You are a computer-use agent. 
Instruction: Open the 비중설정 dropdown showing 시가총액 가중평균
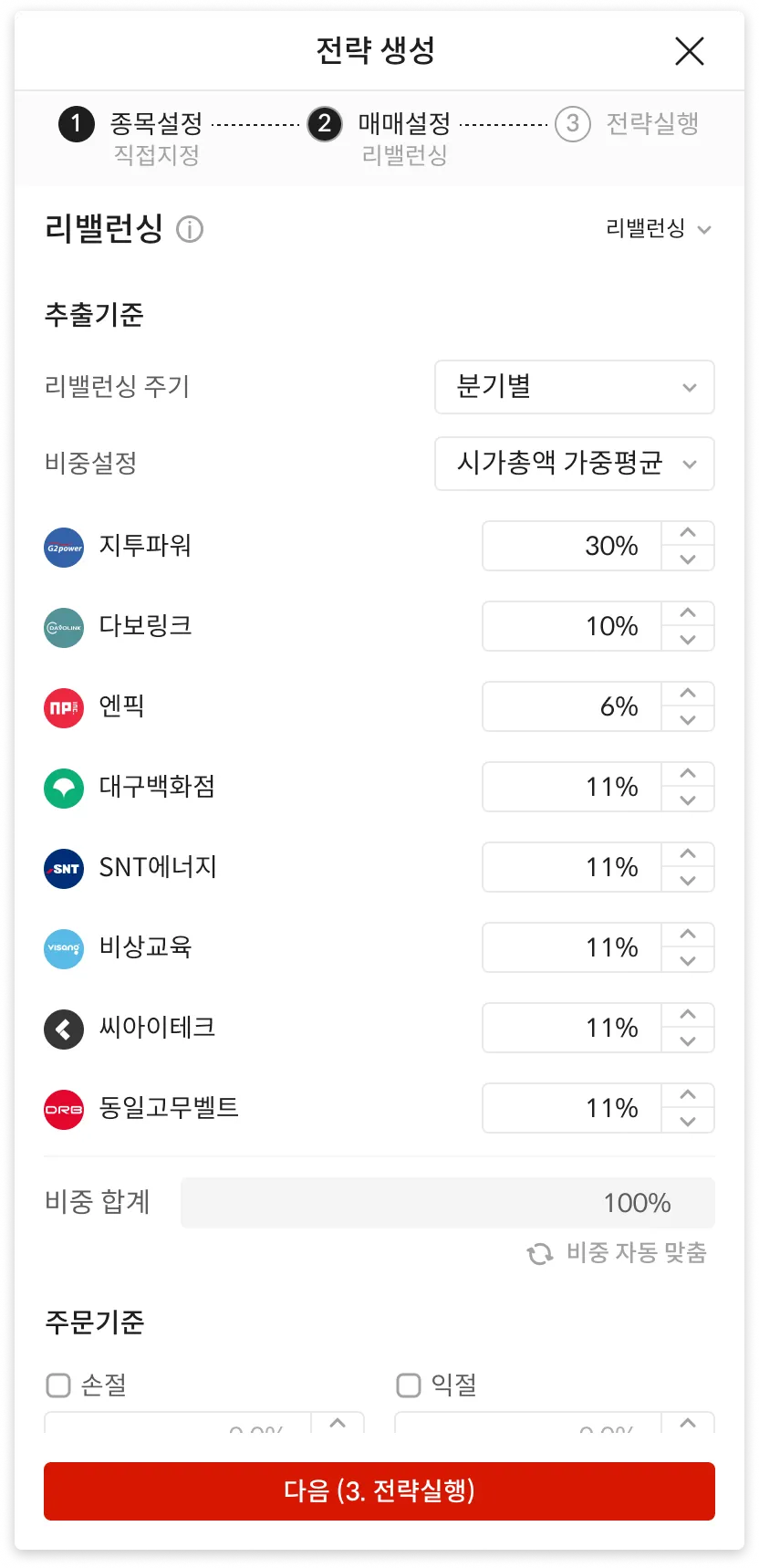click(x=574, y=464)
